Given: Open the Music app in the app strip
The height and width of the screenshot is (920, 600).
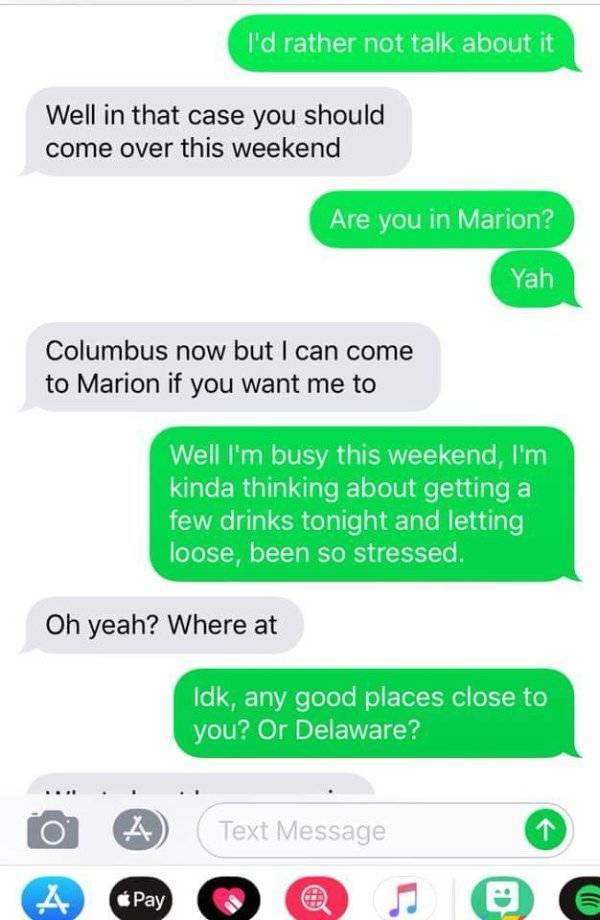Looking at the screenshot, I should click(x=400, y=897).
